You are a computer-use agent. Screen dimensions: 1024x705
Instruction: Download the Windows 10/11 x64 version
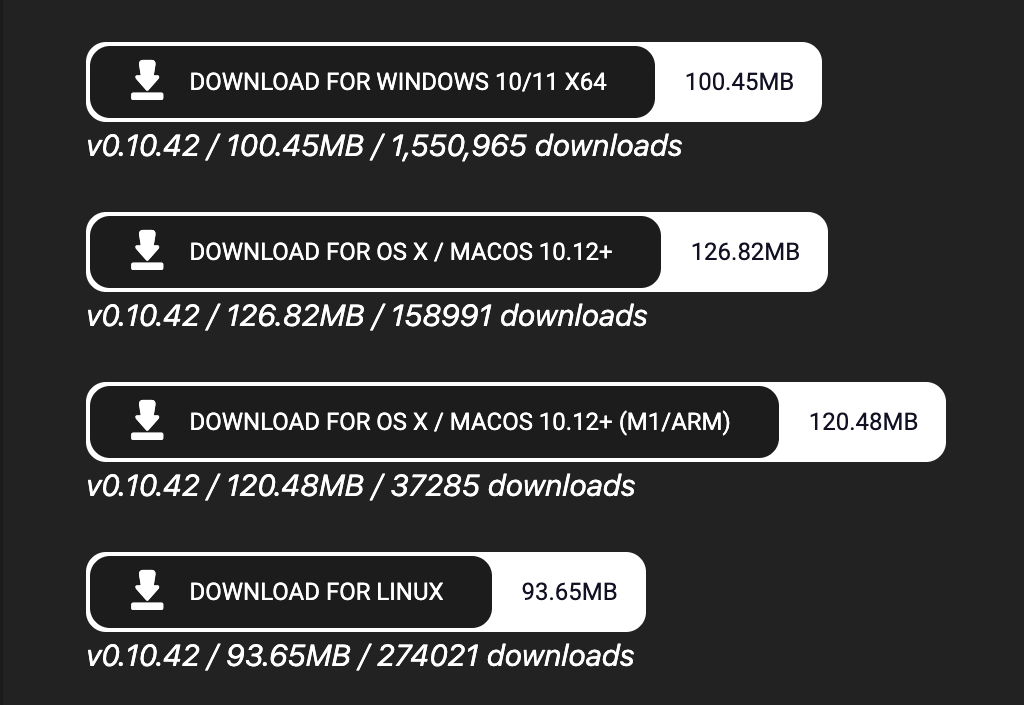[x=371, y=82]
